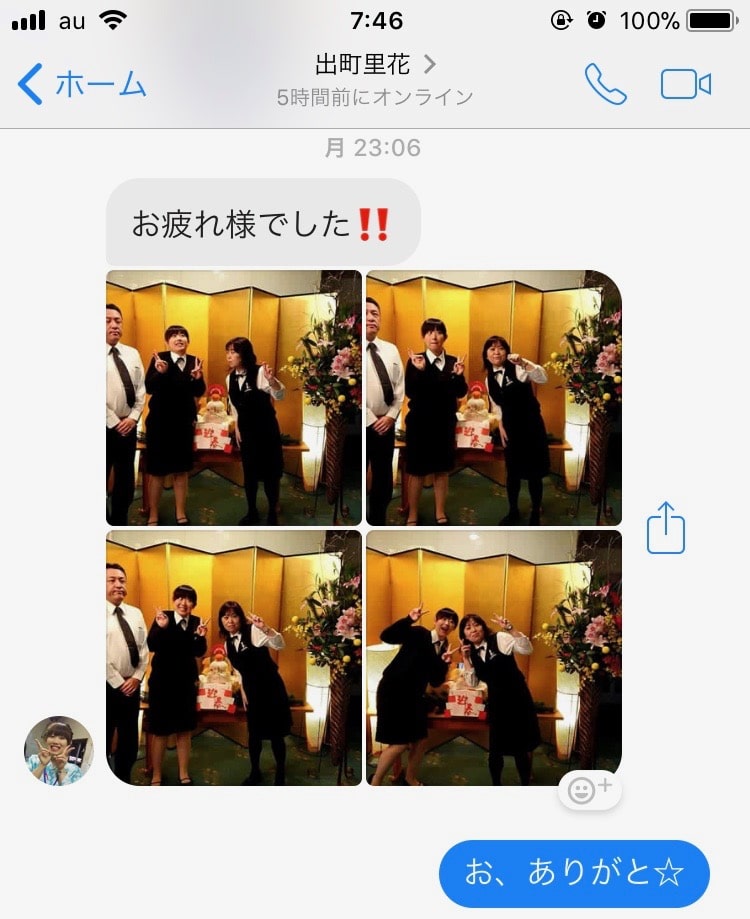View sender's profile picture
This screenshot has height=919, width=750.
[59, 750]
